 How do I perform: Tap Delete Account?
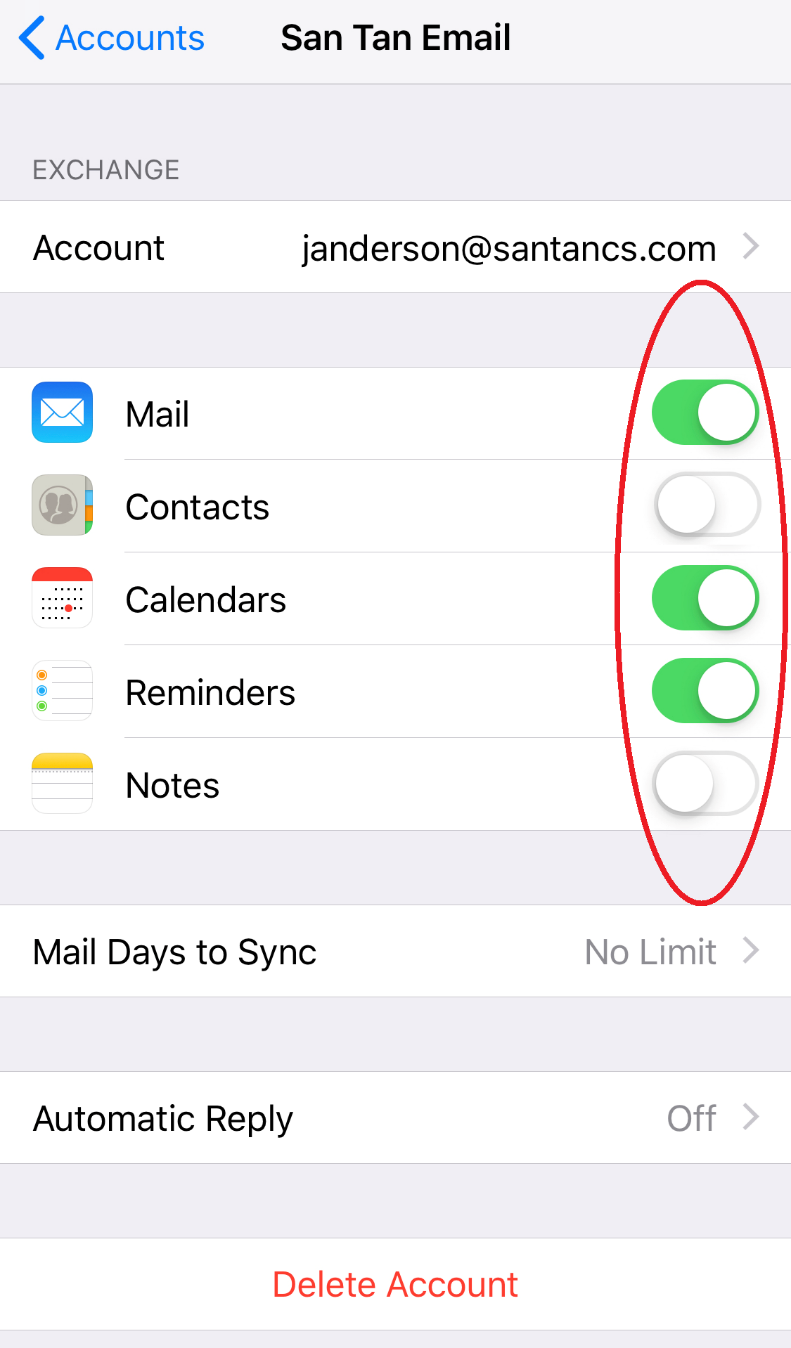coord(395,1284)
